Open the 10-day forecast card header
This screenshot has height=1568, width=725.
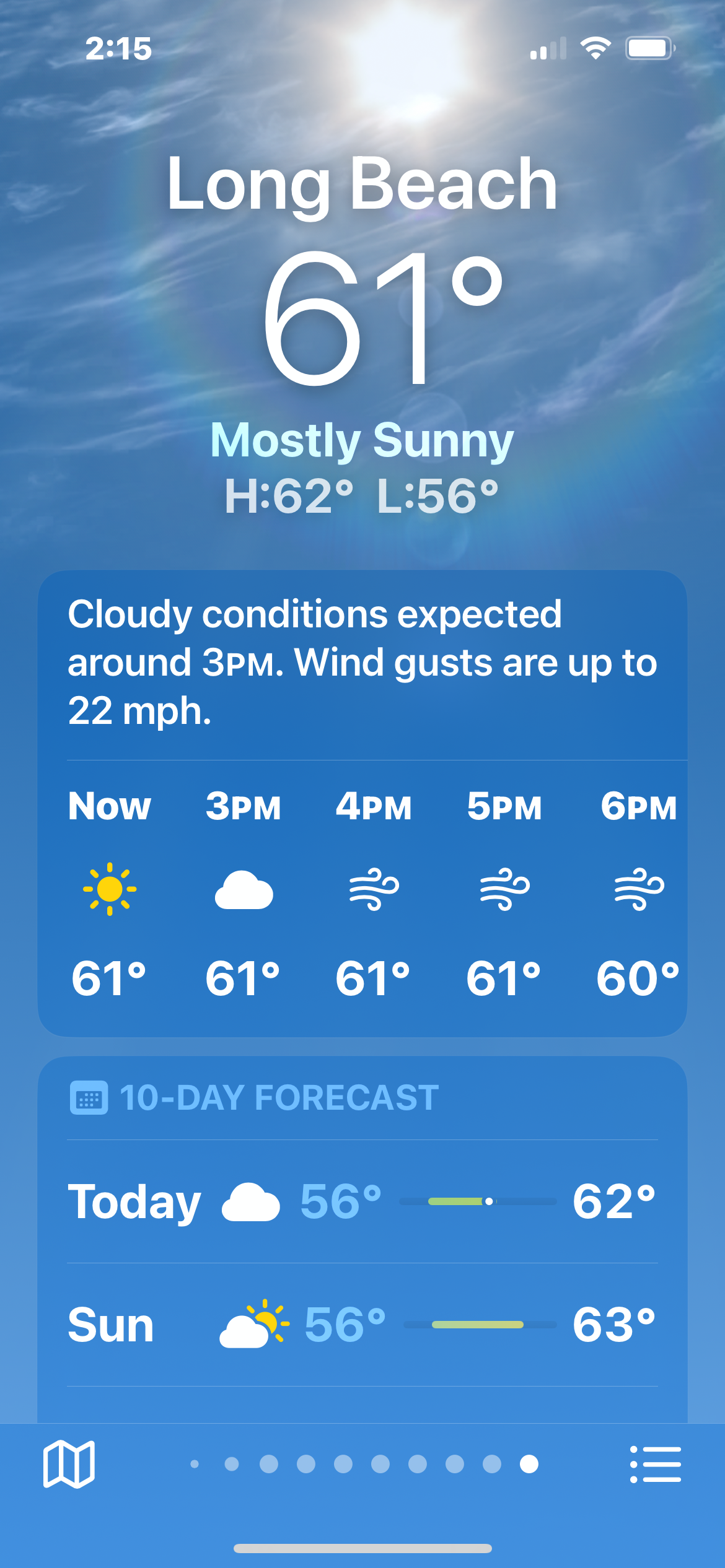(254, 1097)
